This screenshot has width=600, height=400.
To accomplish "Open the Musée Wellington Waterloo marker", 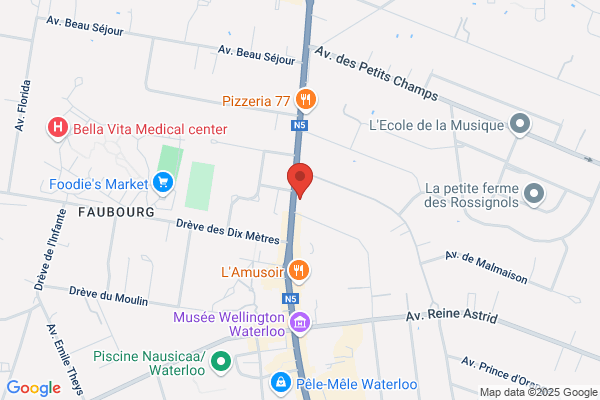I will (x=300, y=323).
